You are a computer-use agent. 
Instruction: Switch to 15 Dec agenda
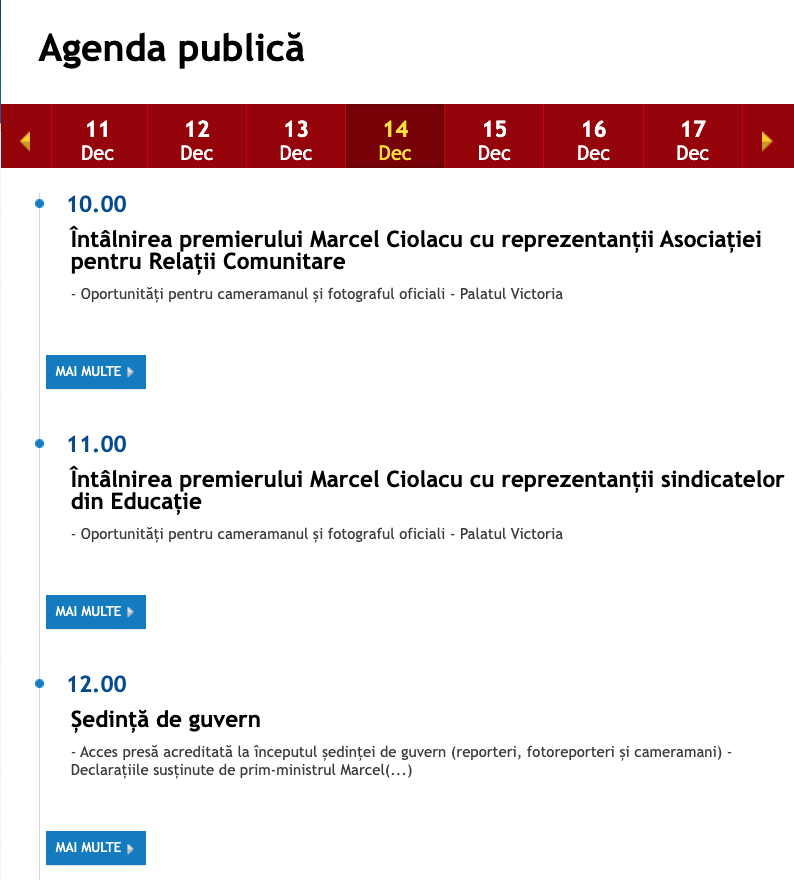(494, 140)
